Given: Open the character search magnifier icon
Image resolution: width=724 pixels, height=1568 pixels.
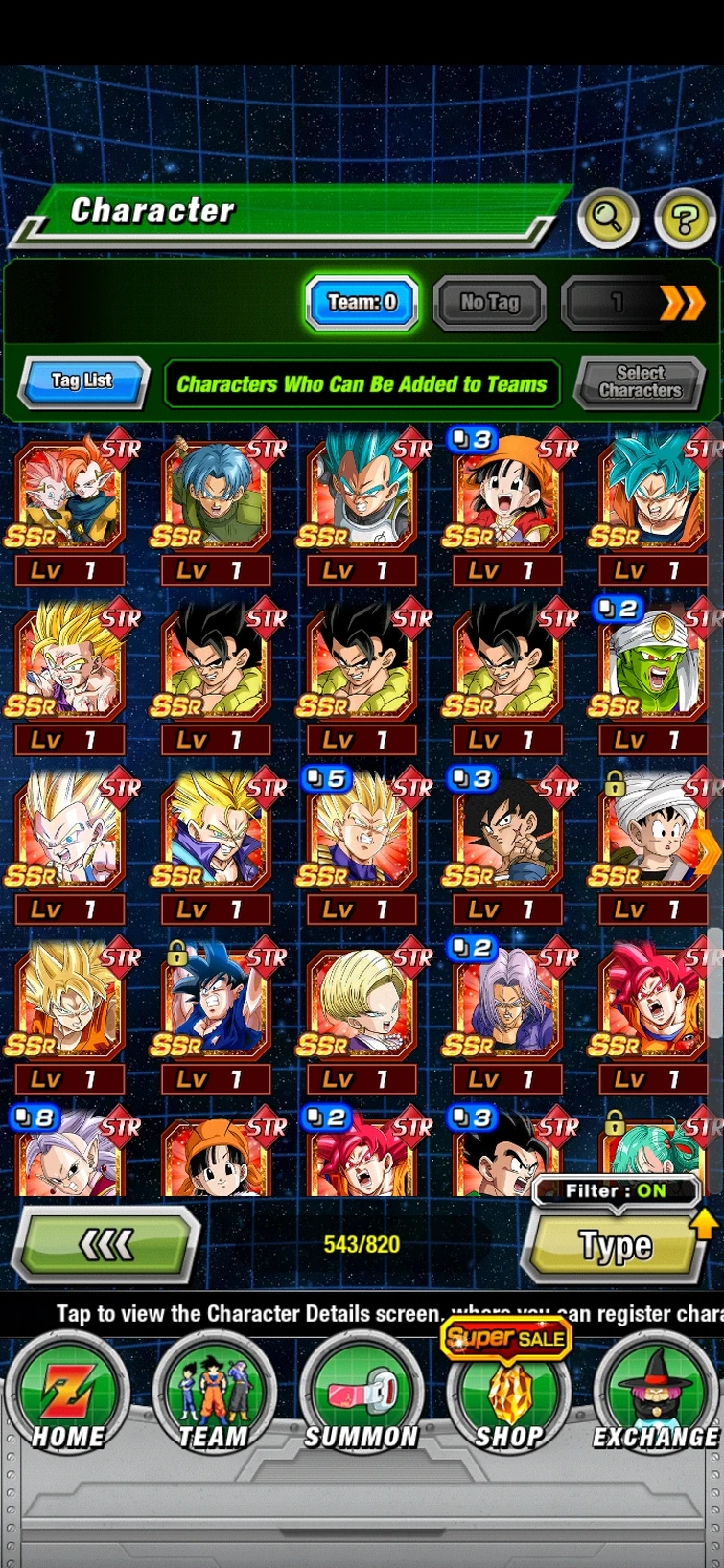Looking at the screenshot, I should click(x=609, y=218).
